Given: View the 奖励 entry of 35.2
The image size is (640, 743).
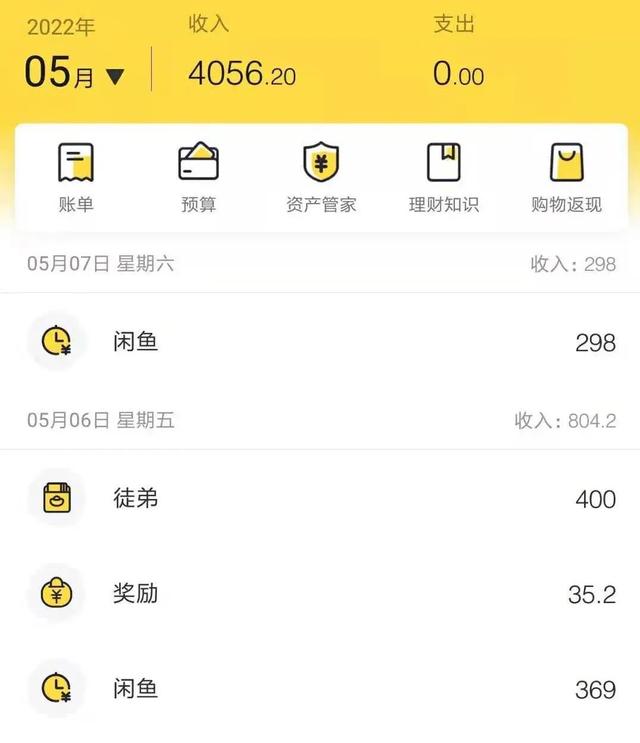Looking at the screenshot, I should [320, 594].
